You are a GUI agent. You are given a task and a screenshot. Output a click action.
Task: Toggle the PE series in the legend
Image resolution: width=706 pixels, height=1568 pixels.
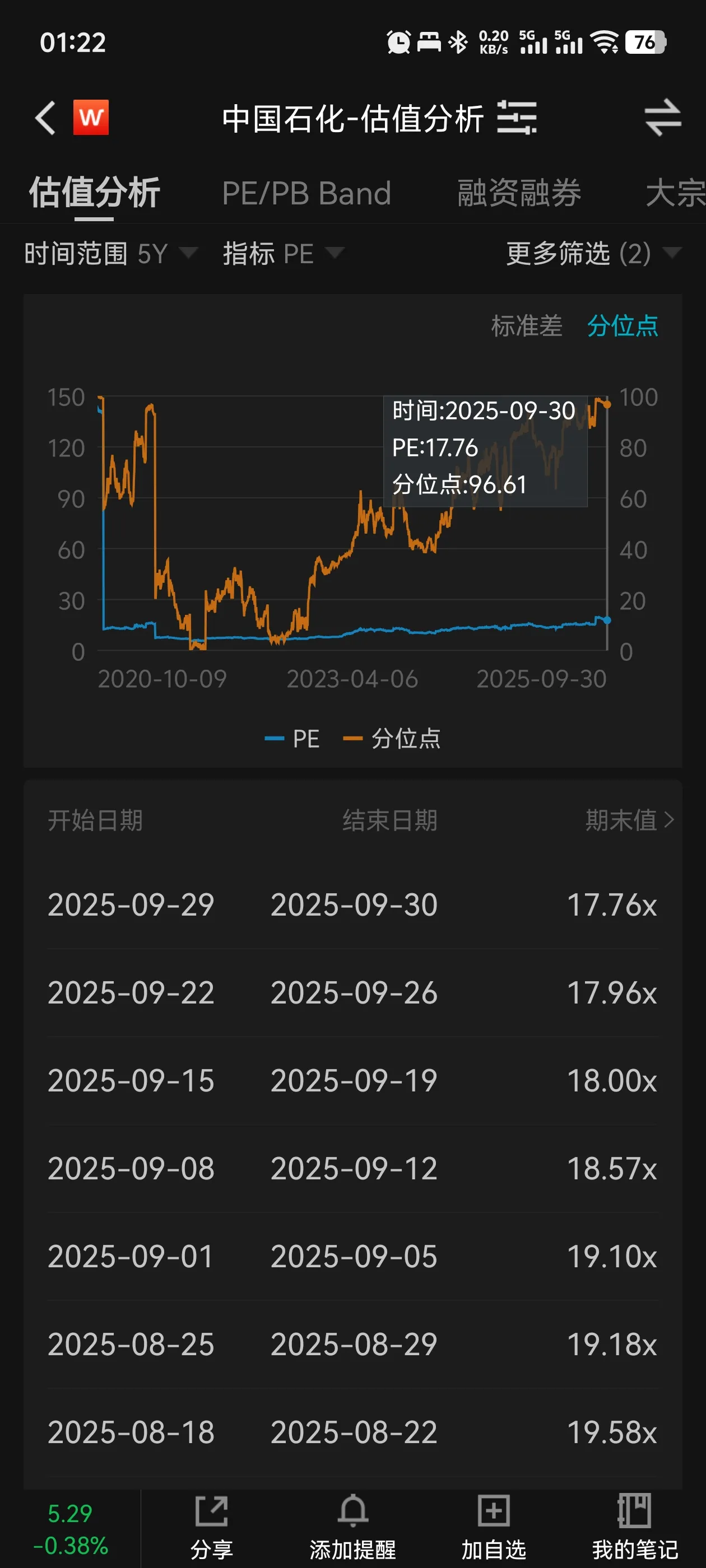click(293, 738)
